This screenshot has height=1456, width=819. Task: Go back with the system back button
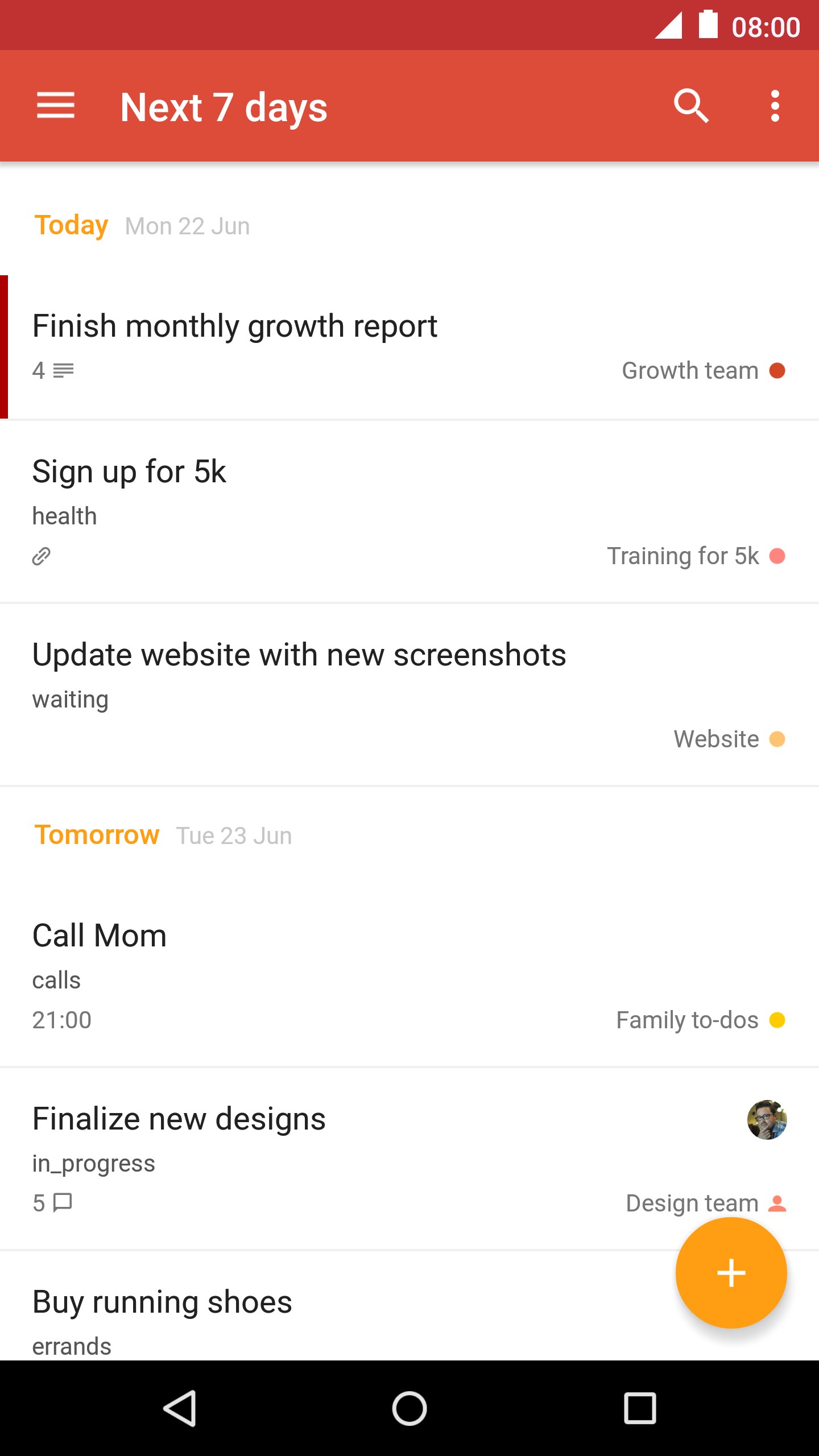coord(180,1408)
